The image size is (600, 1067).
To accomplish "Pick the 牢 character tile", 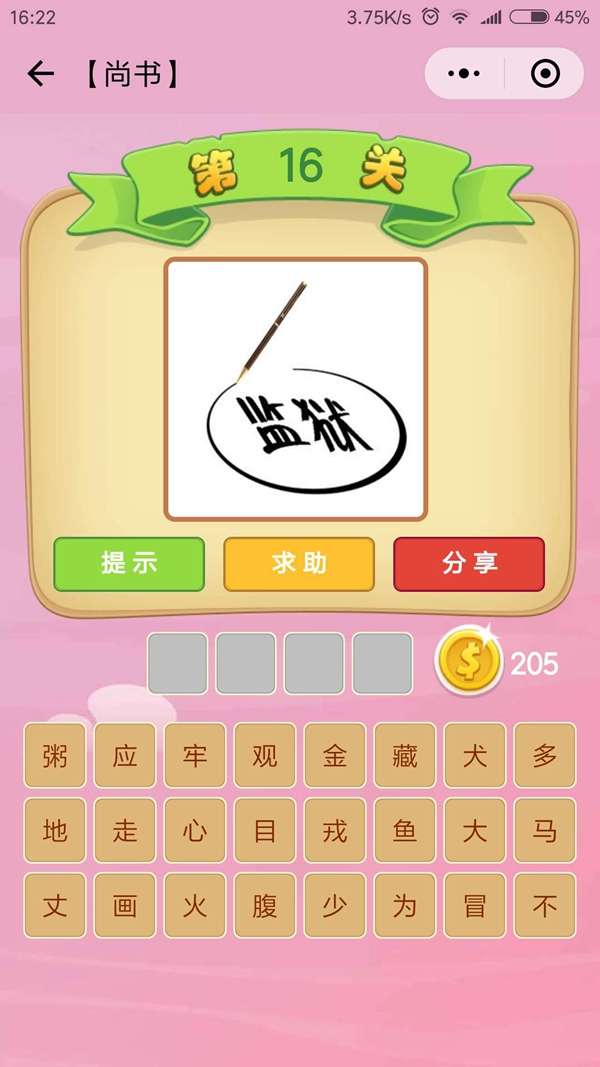I will [x=195, y=756].
